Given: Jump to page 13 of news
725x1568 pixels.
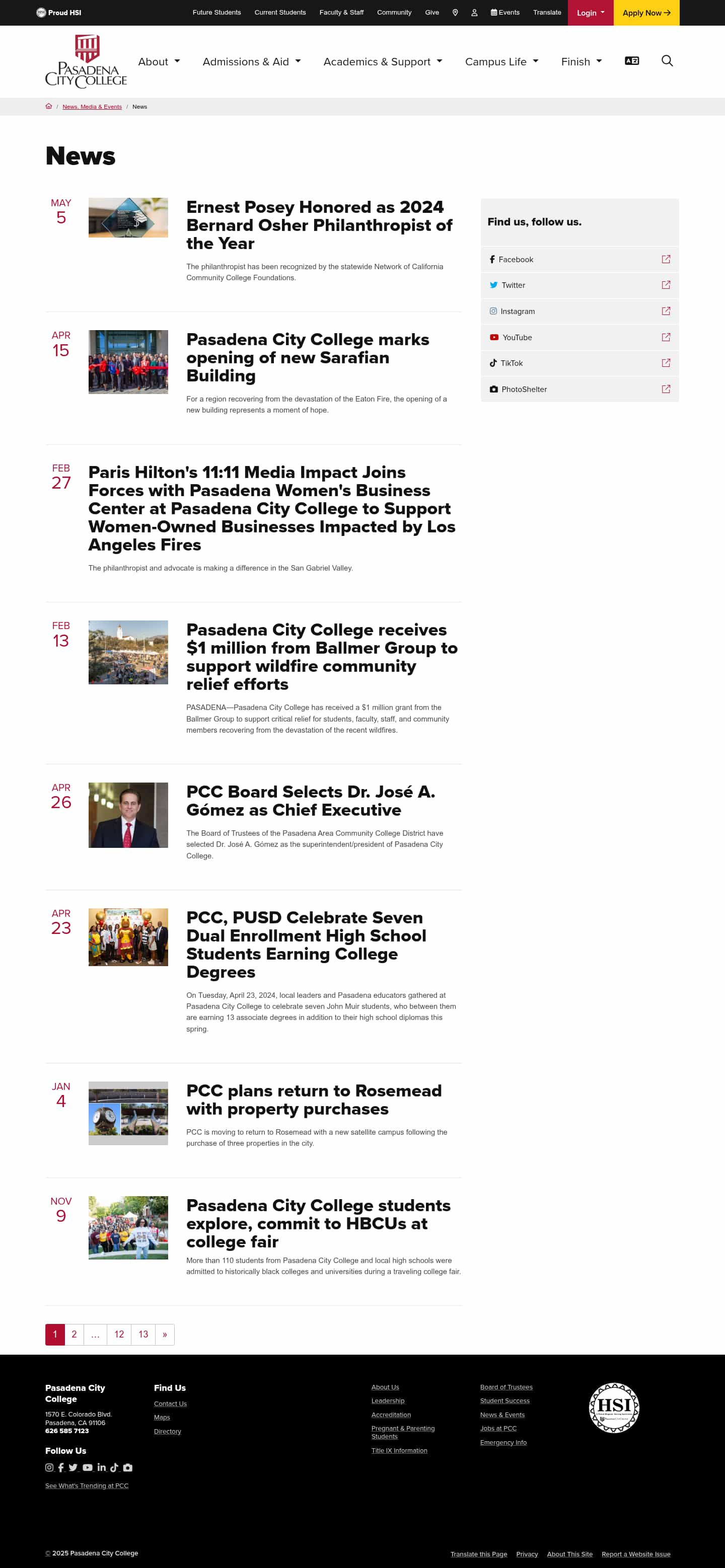Looking at the screenshot, I should [x=143, y=1335].
